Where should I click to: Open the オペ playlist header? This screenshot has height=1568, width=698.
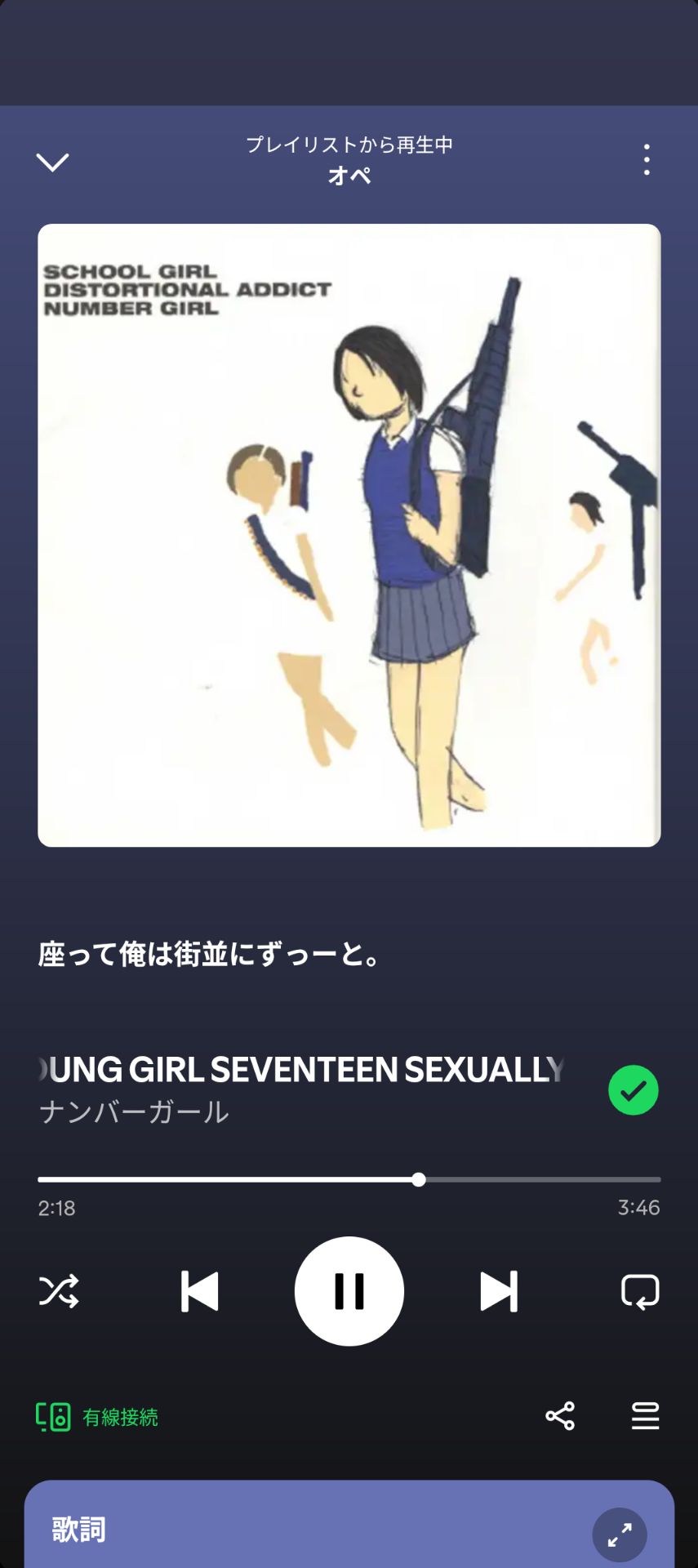tap(349, 175)
